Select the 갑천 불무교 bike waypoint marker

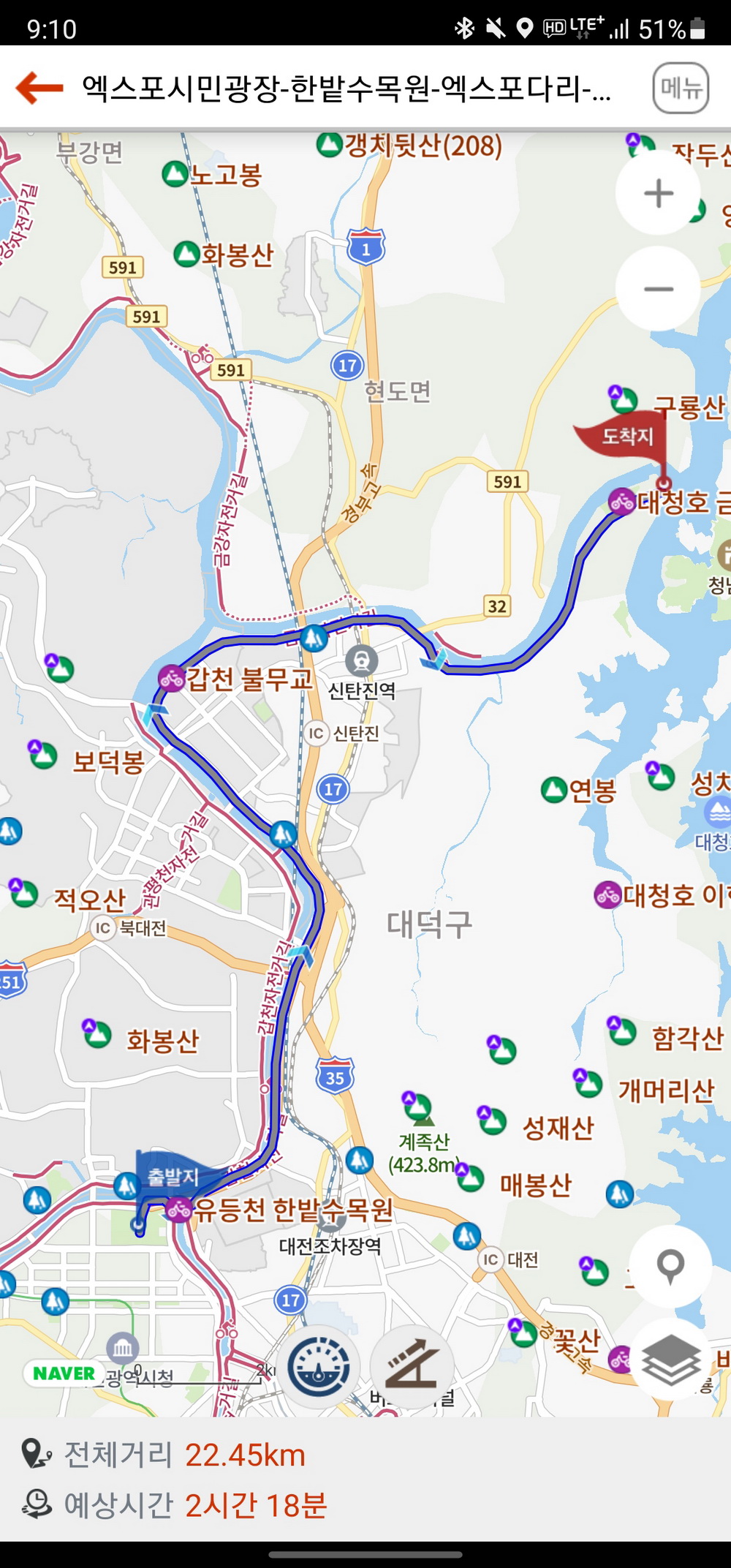[172, 679]
